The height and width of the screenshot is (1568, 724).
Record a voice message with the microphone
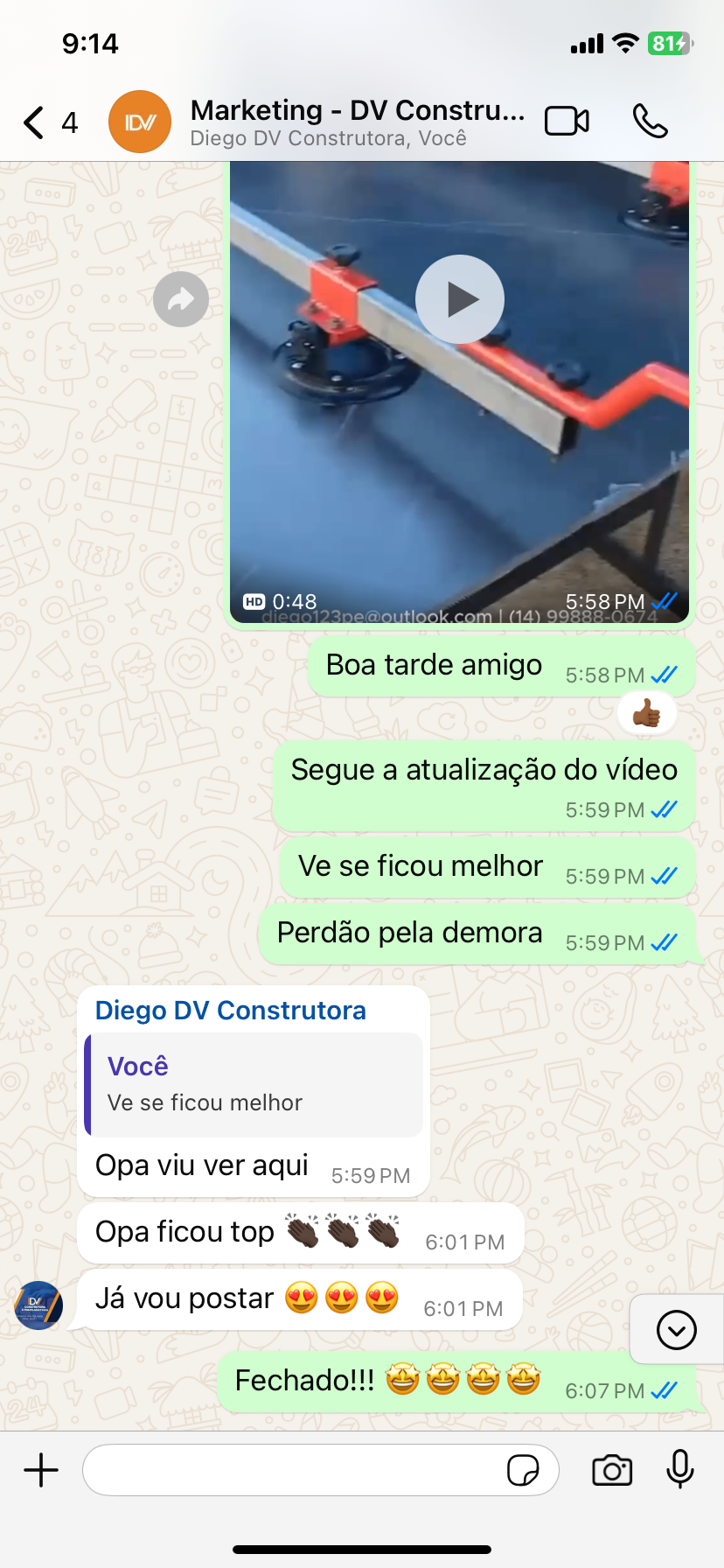679,1470
